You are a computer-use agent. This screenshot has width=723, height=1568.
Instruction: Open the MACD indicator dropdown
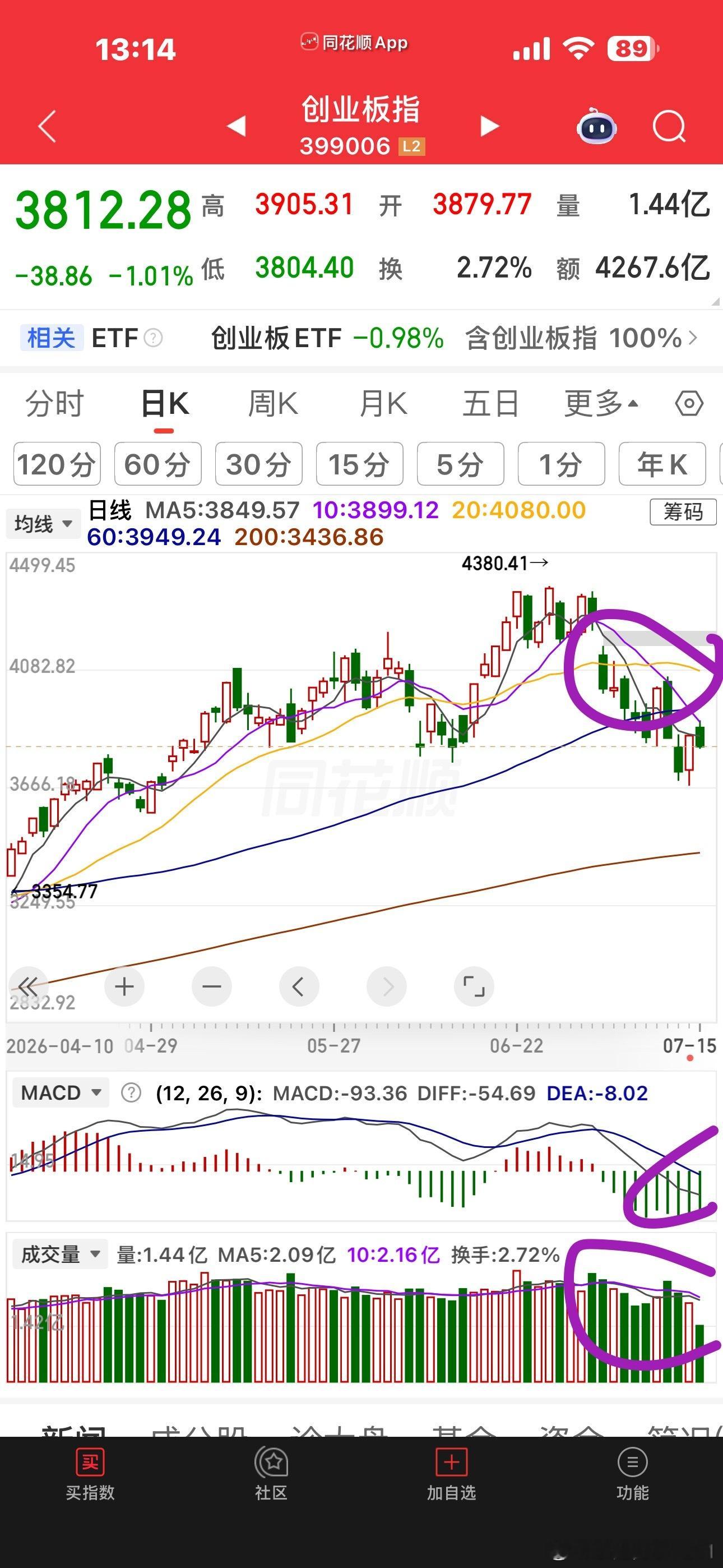pyautogui.click(x=61, y=1092)
